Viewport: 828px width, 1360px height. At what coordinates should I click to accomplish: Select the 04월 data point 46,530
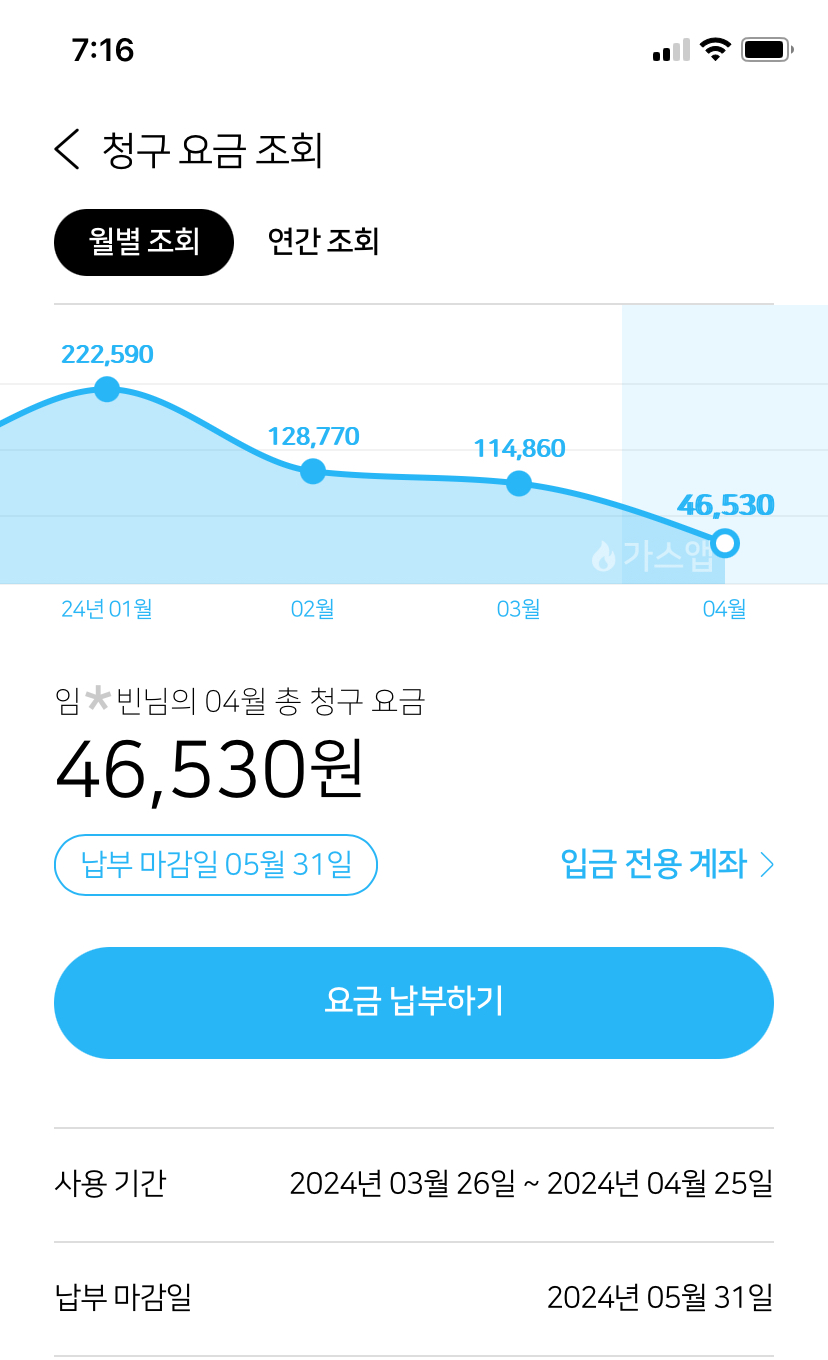(x=726, y=543)
